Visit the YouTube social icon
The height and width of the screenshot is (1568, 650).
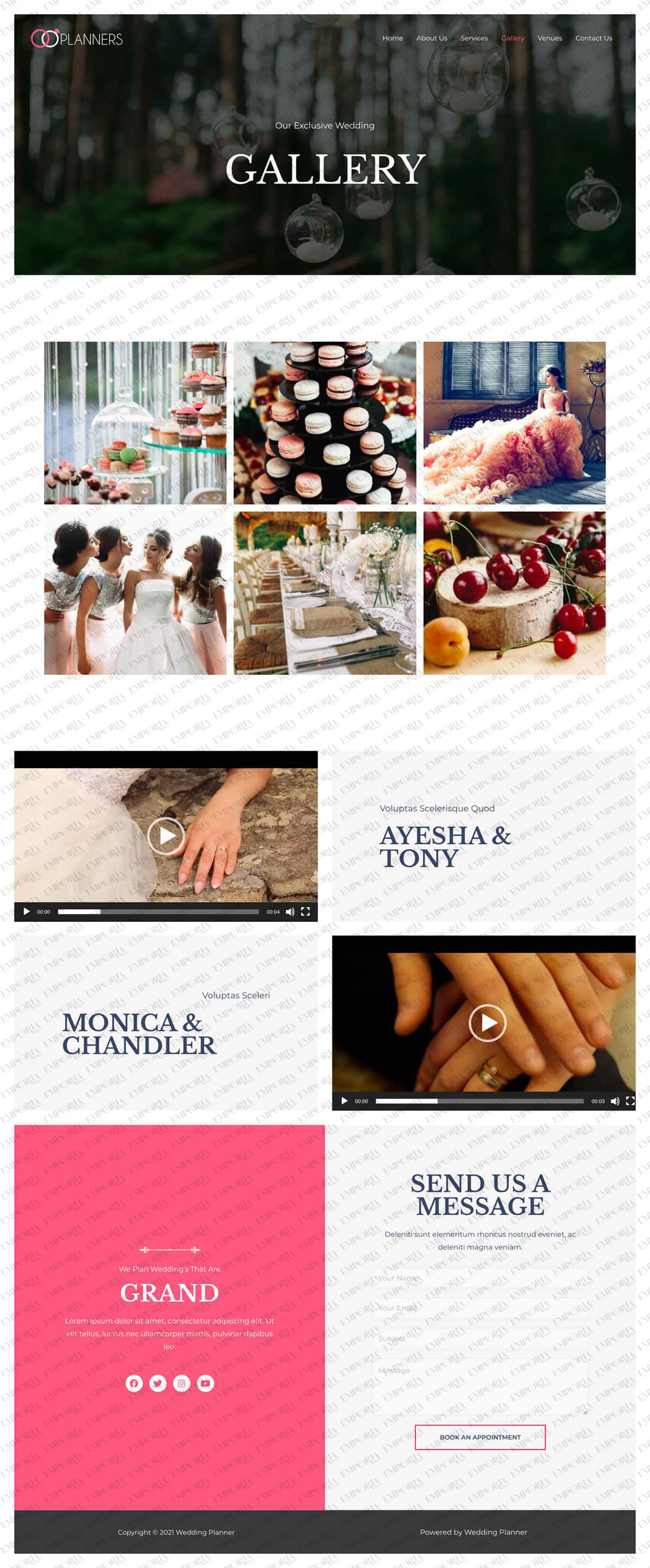coord(205,1383)
